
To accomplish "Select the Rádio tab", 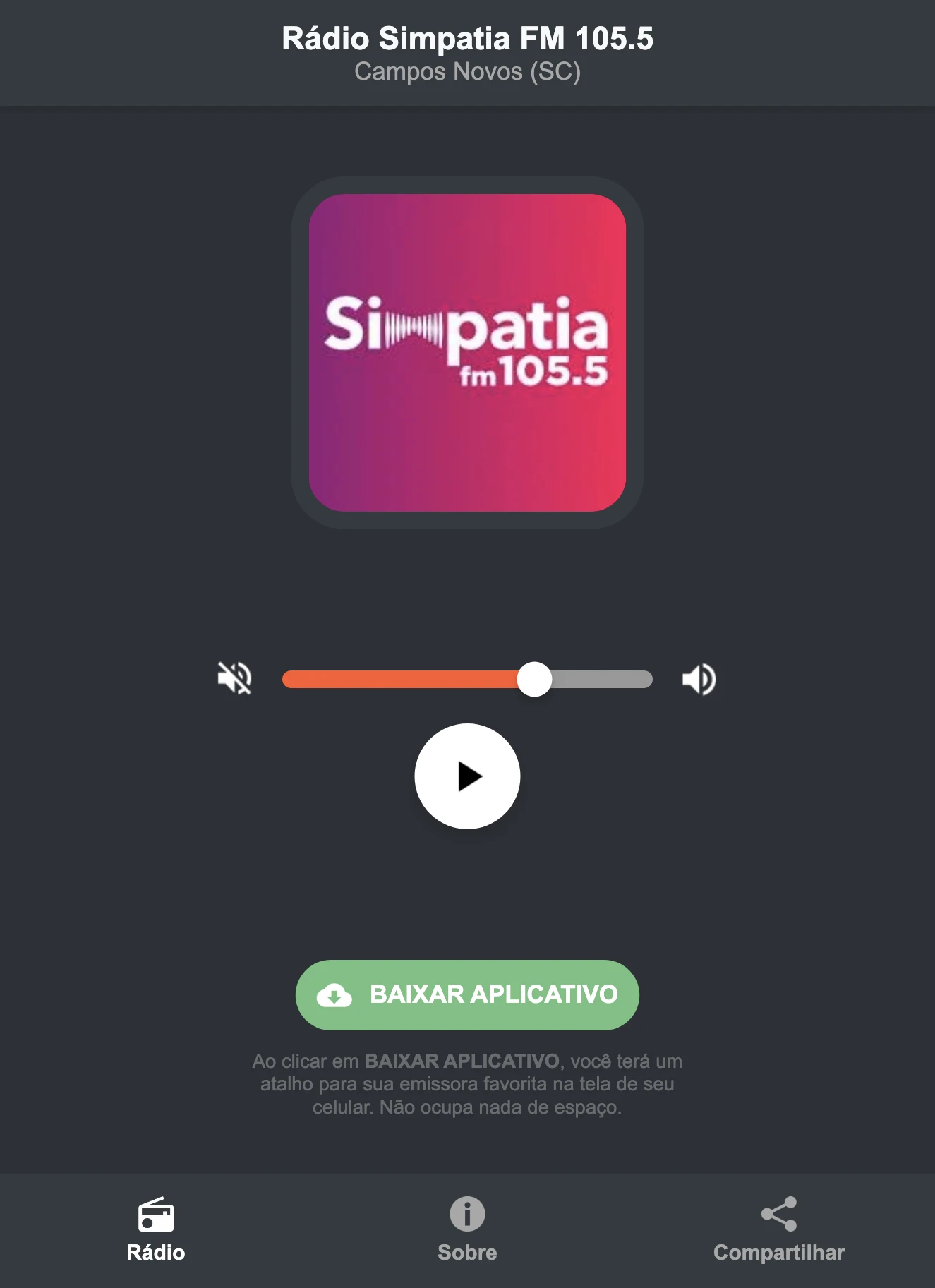I will pos(156,1232).
